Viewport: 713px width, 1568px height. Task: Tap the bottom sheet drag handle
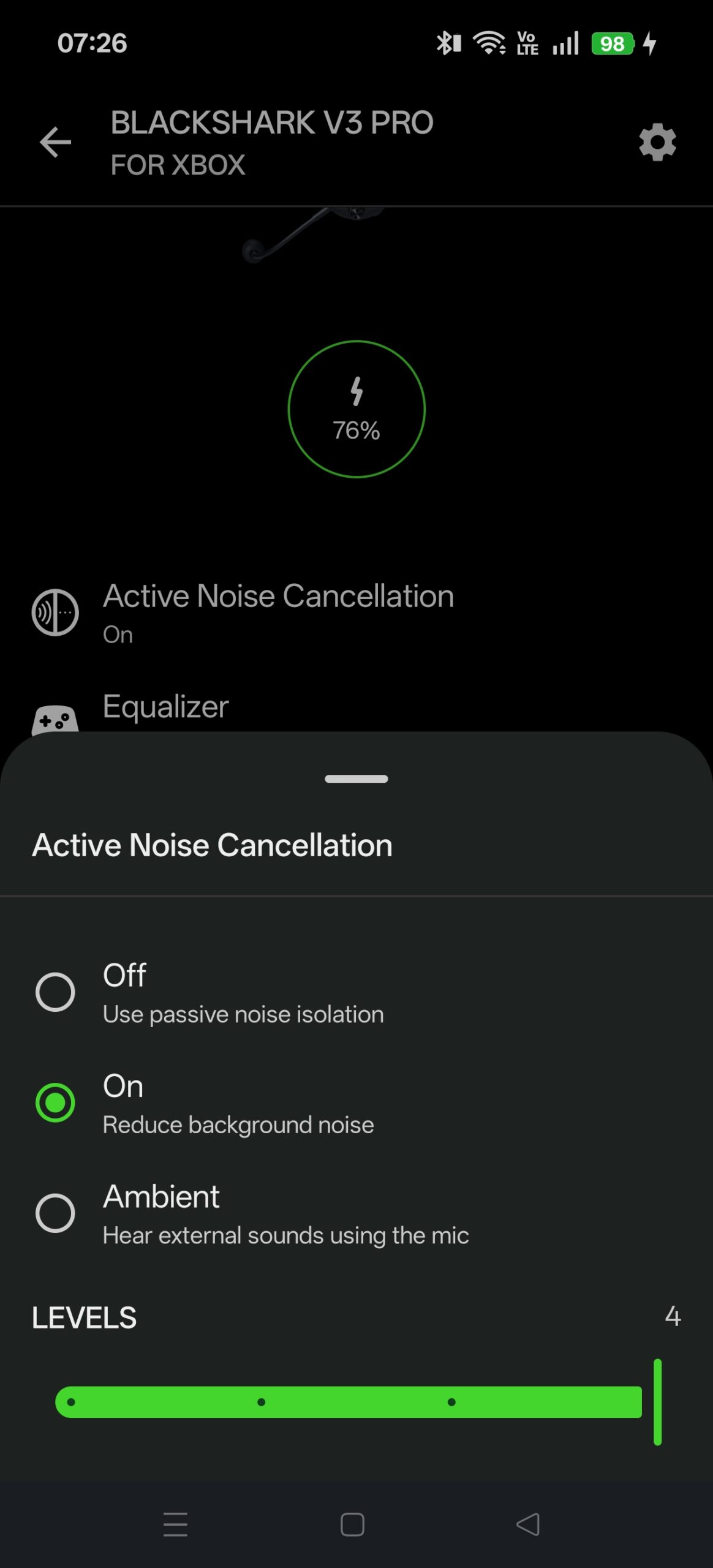pyautogui.click(x=356, y=779)
